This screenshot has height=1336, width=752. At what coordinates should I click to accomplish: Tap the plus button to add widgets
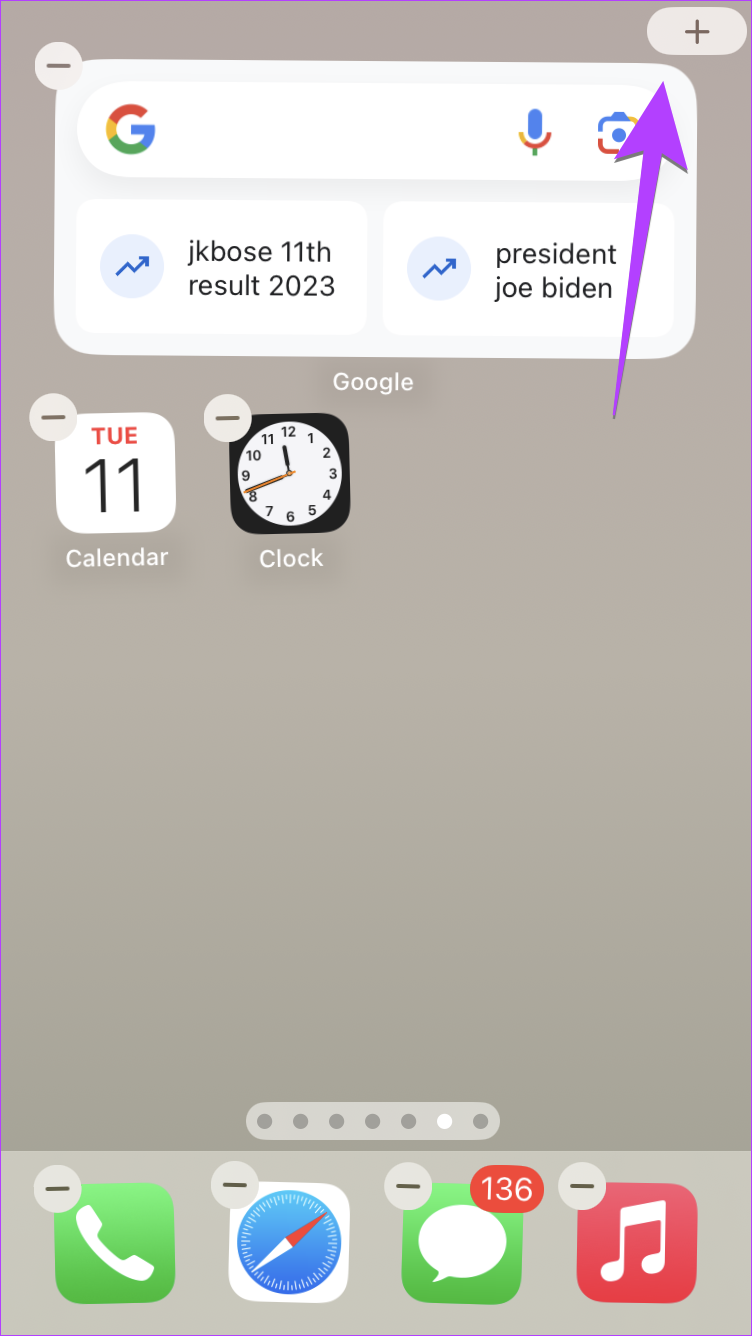pyautogui.click(x=696, y=31)
